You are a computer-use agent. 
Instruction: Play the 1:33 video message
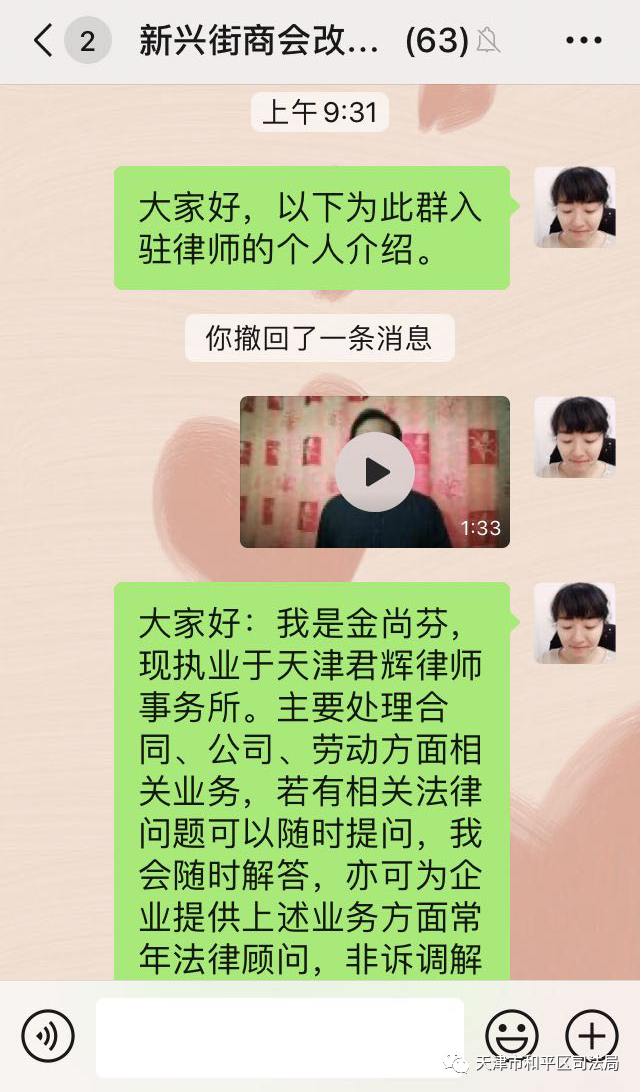click(375, 472)
